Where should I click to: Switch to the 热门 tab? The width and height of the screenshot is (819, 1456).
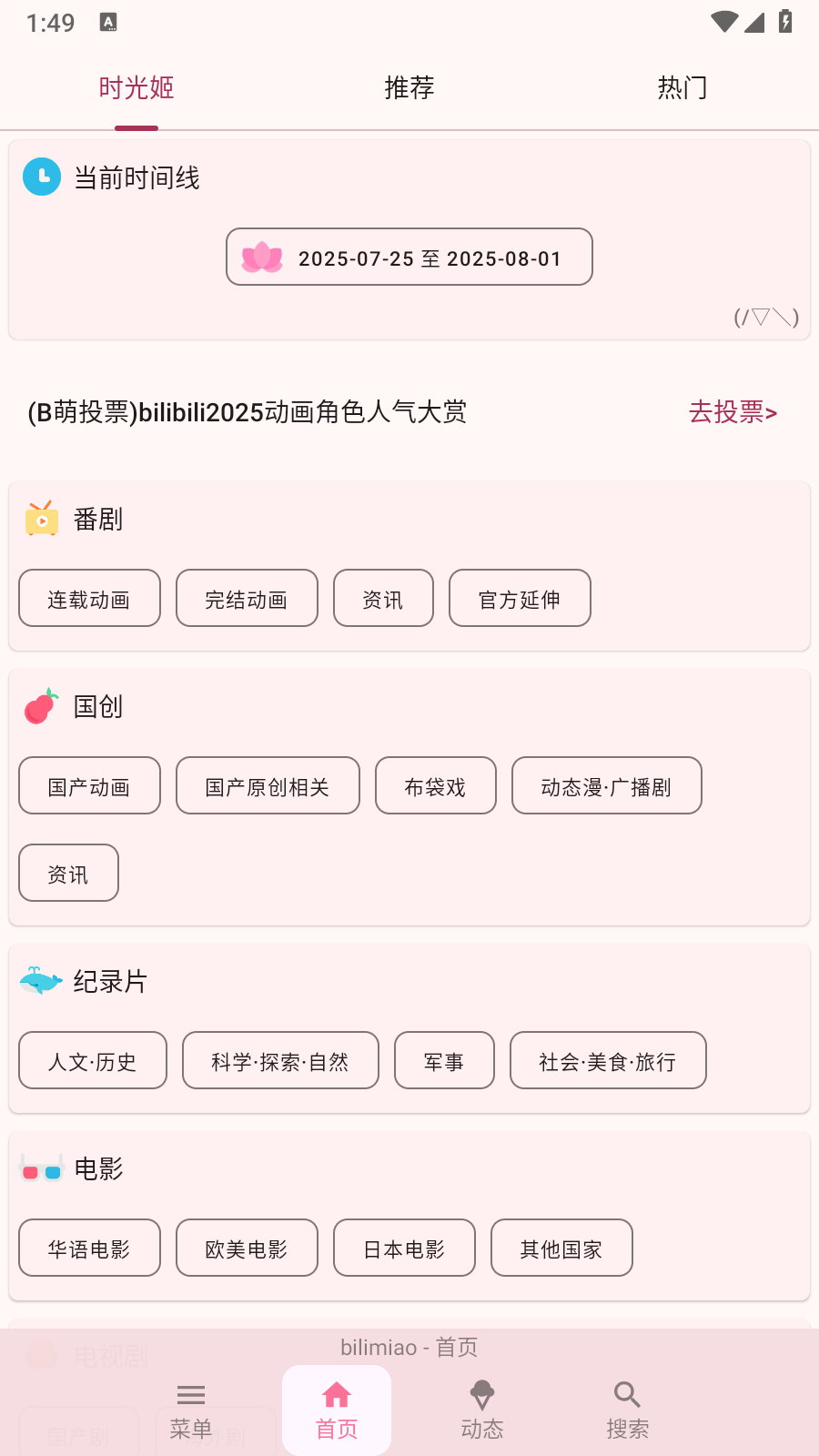point(682,87)
